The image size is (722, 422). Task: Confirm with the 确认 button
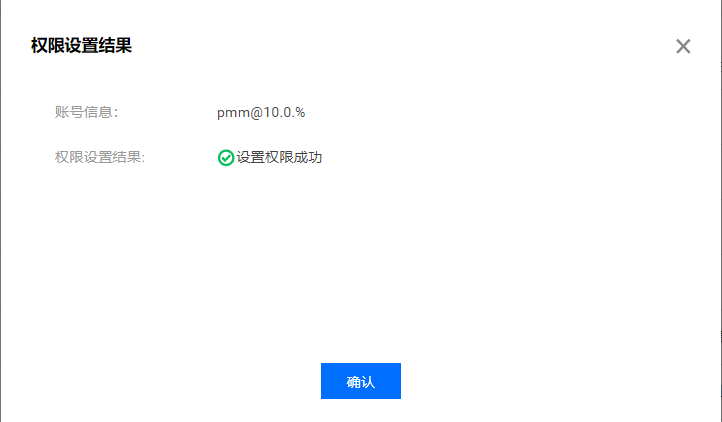[360, 381]
